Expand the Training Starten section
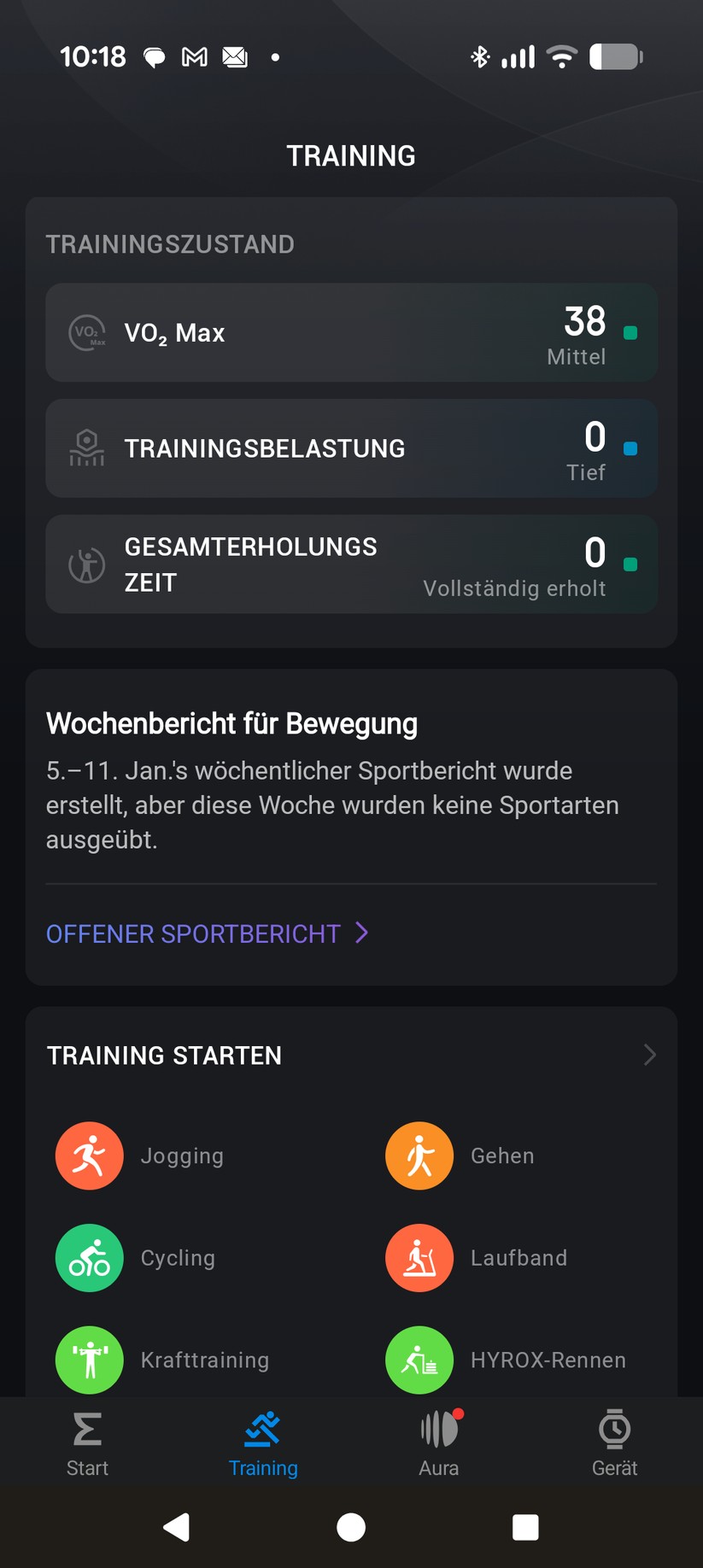Screen dimensions: 703x1568 (649, 1055)
